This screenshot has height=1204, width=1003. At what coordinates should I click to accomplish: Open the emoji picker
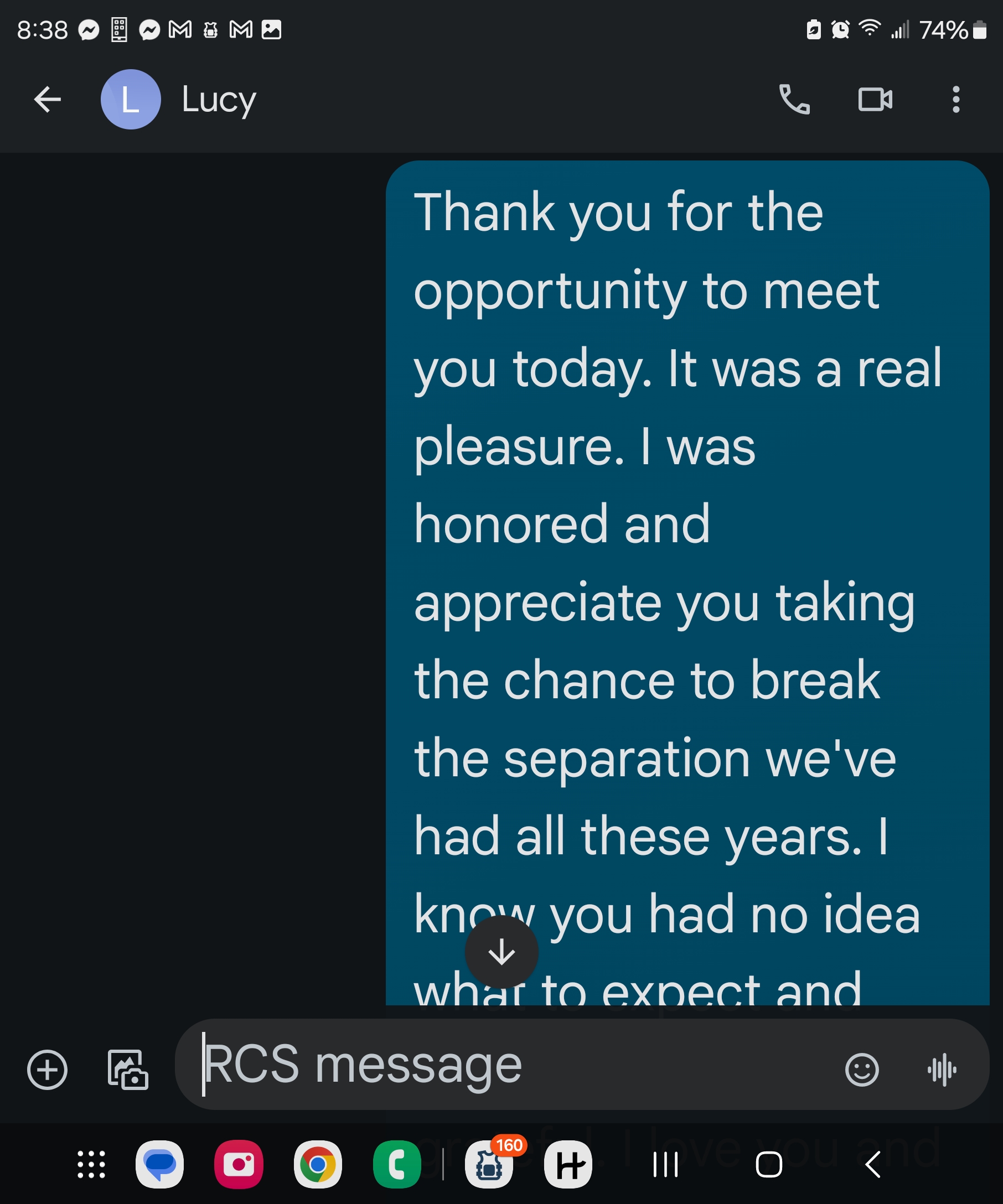(861, 1070)
